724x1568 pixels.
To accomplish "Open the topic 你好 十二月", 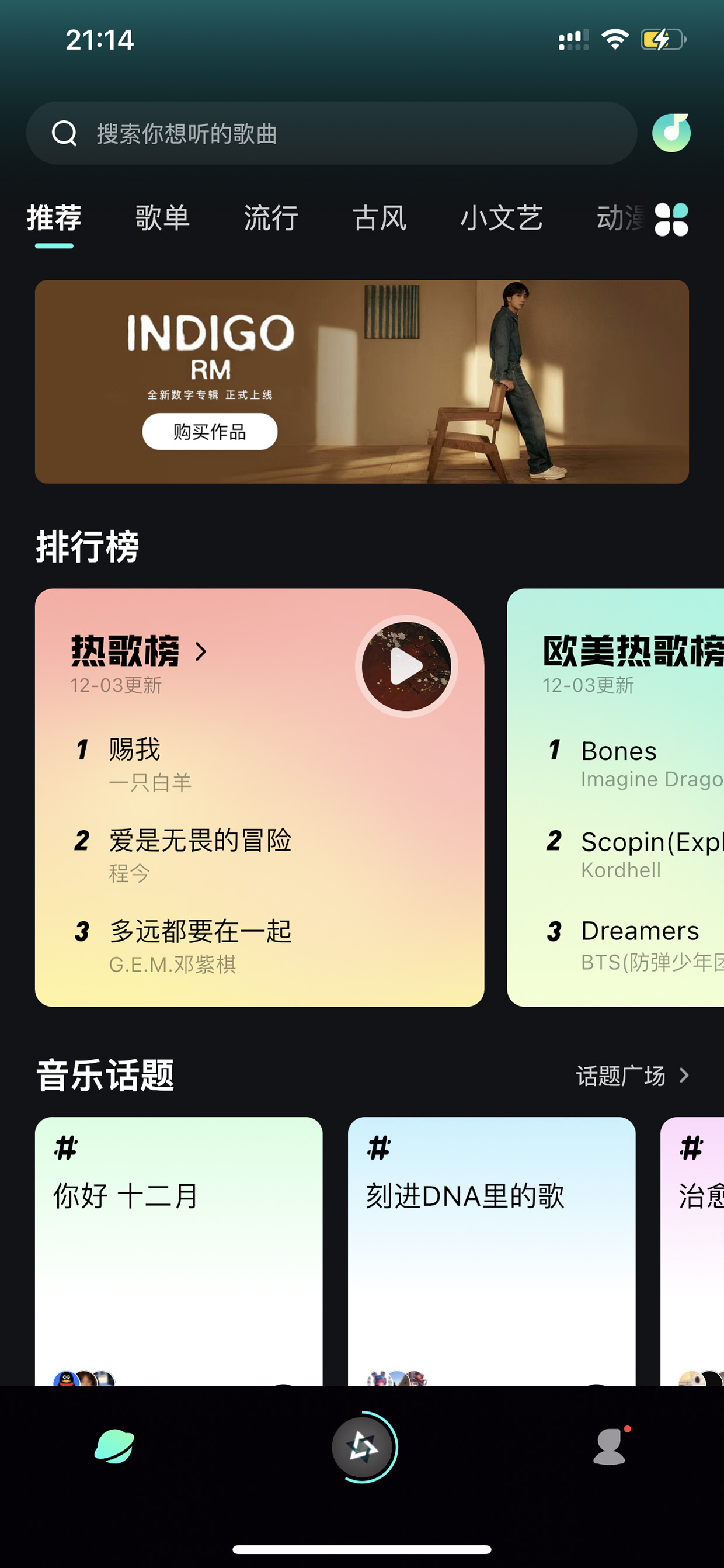I will (179, 1251).
